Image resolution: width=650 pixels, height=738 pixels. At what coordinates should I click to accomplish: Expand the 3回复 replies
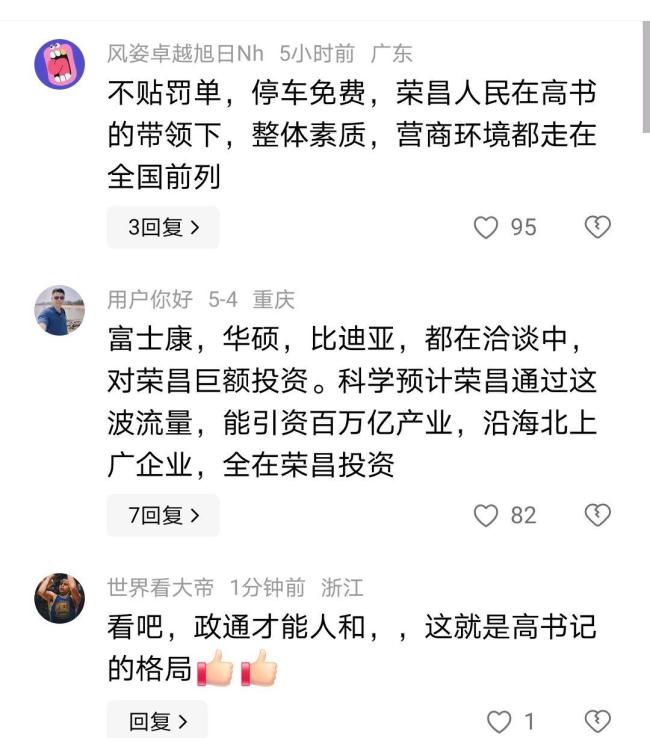tap(163, 228)
